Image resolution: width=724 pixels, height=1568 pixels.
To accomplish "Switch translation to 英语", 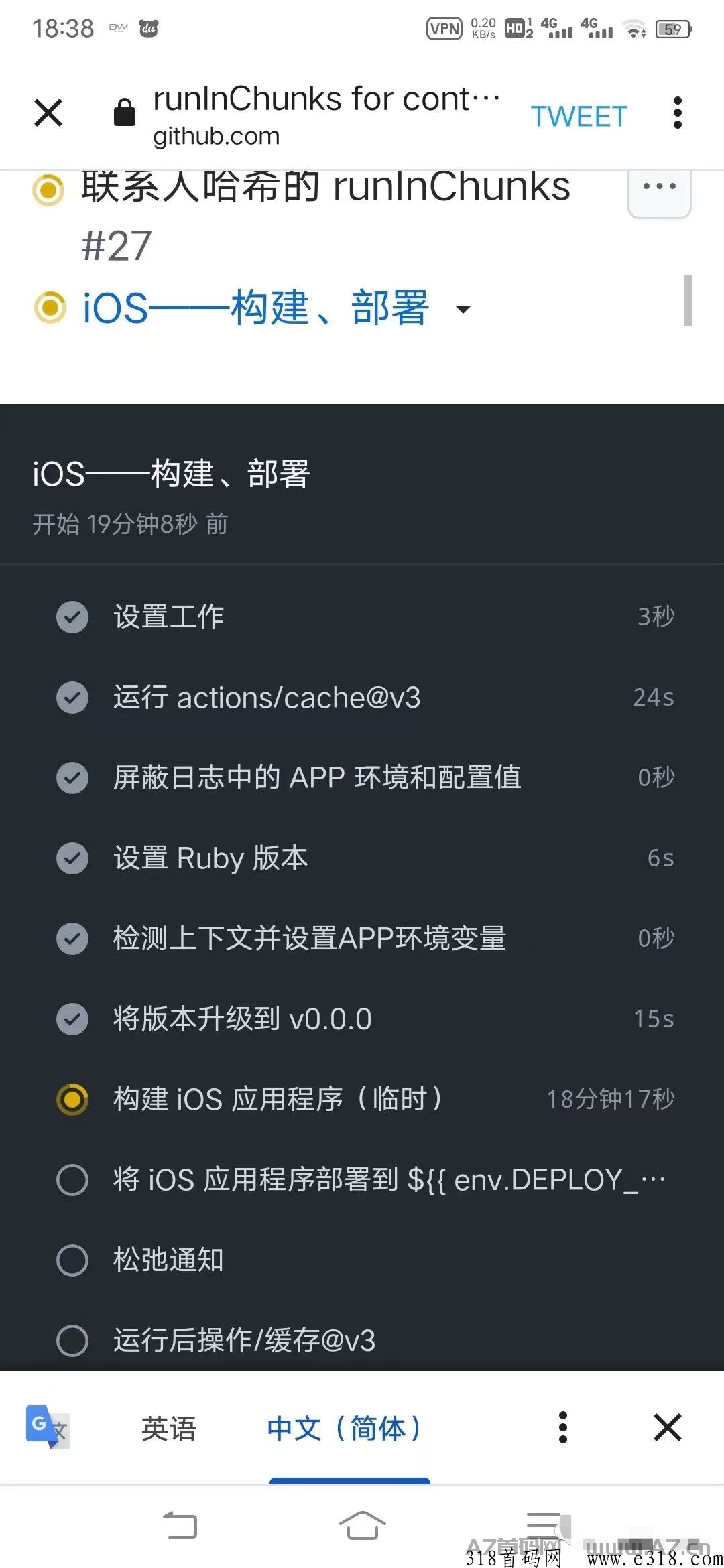I will pos(168,1429).
